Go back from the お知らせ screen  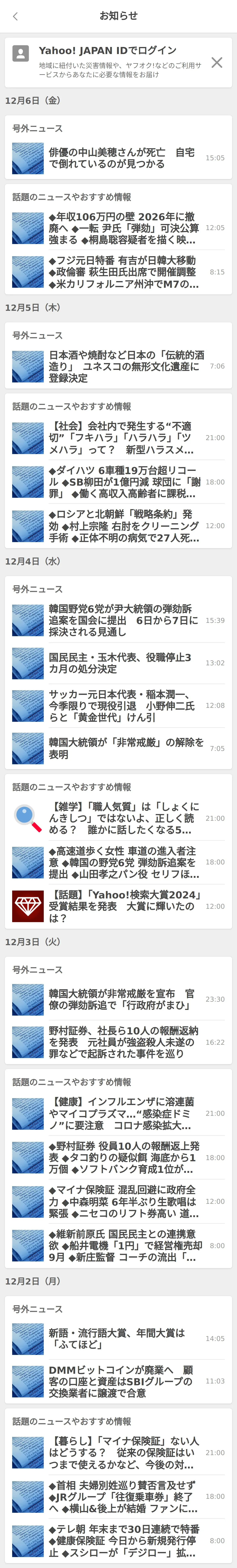click(15, 16)
